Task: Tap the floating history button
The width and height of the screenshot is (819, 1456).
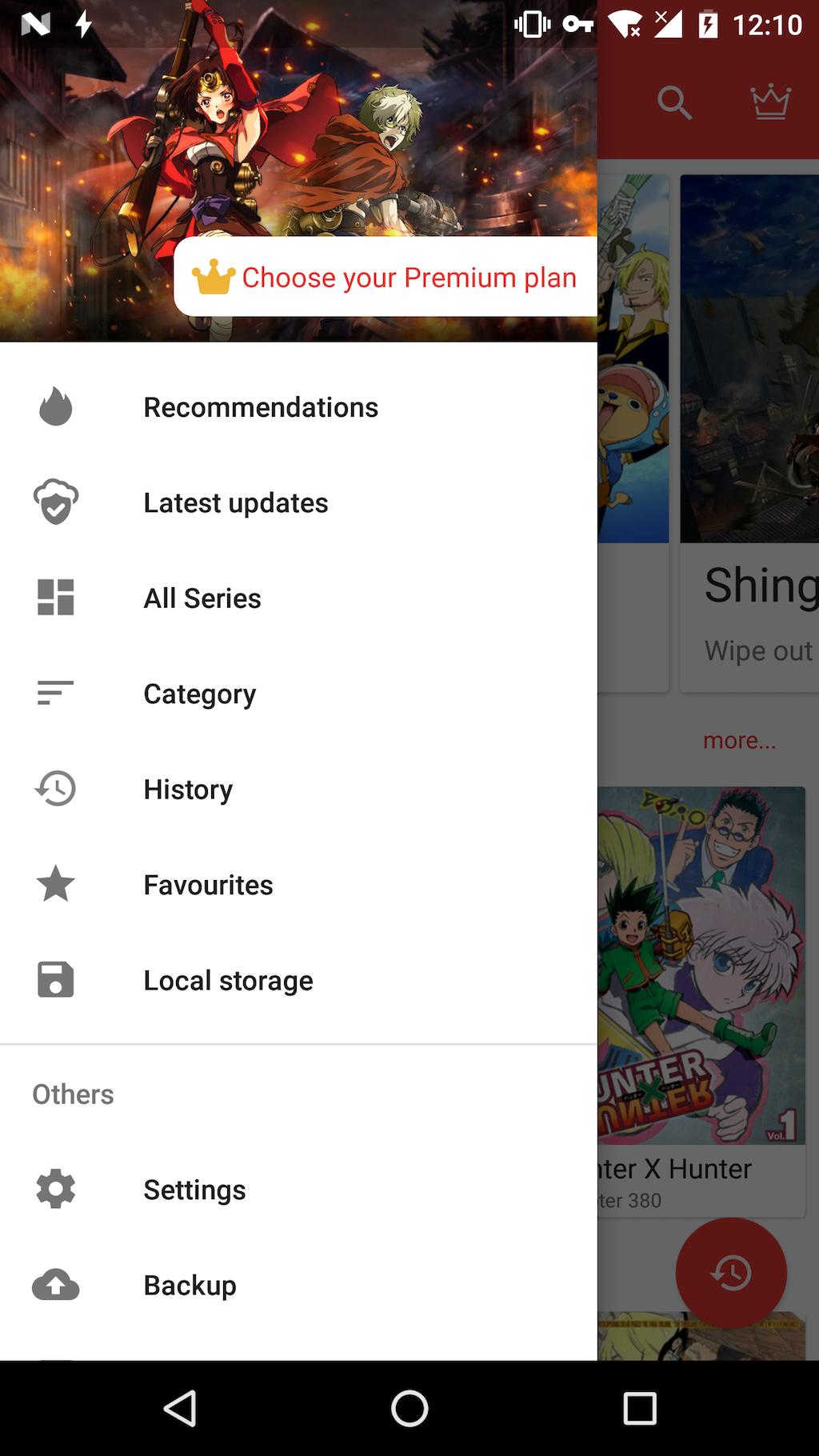Action: pos(731,1273)
